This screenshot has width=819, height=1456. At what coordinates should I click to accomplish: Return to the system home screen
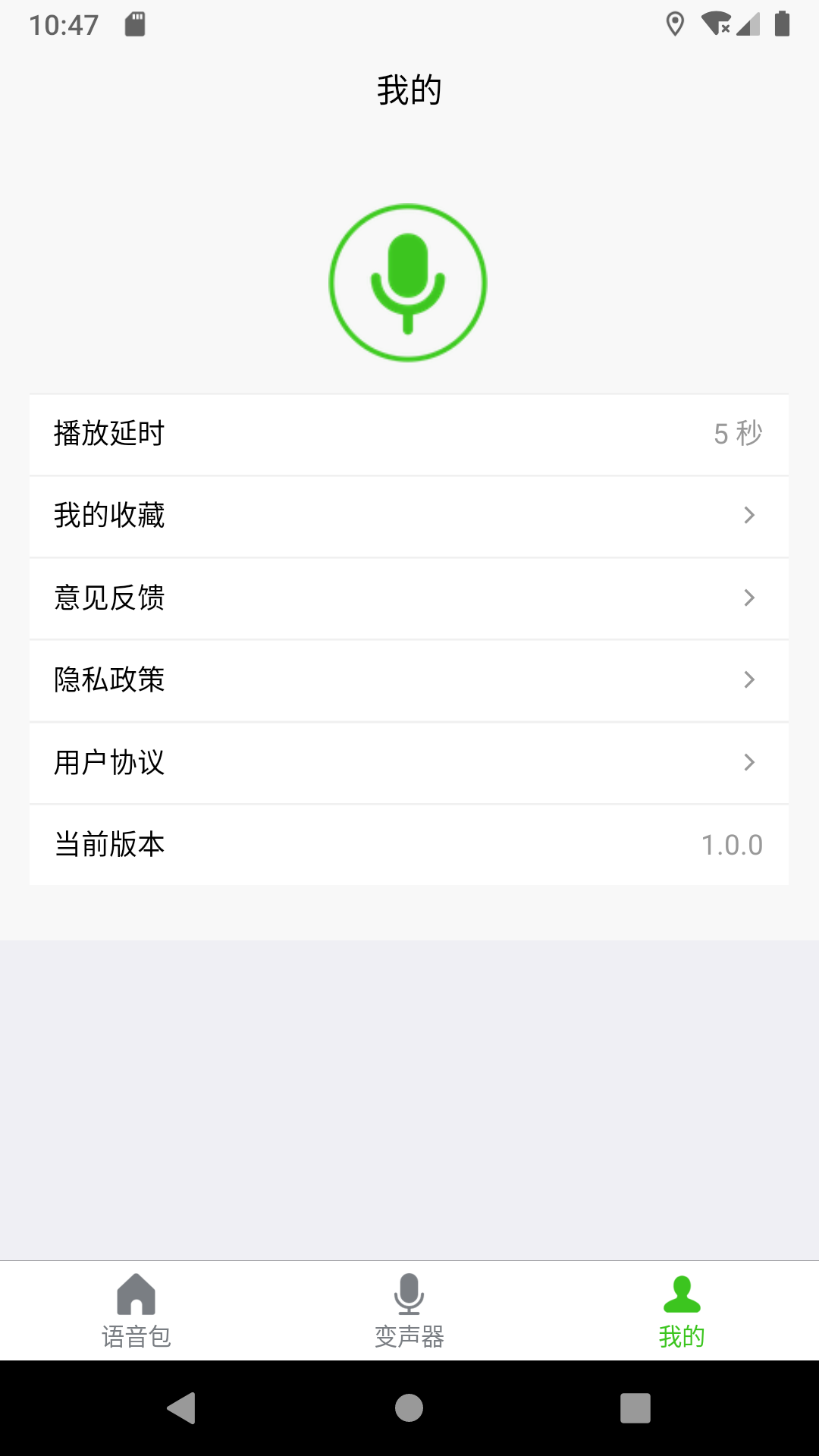(409, 1408)
